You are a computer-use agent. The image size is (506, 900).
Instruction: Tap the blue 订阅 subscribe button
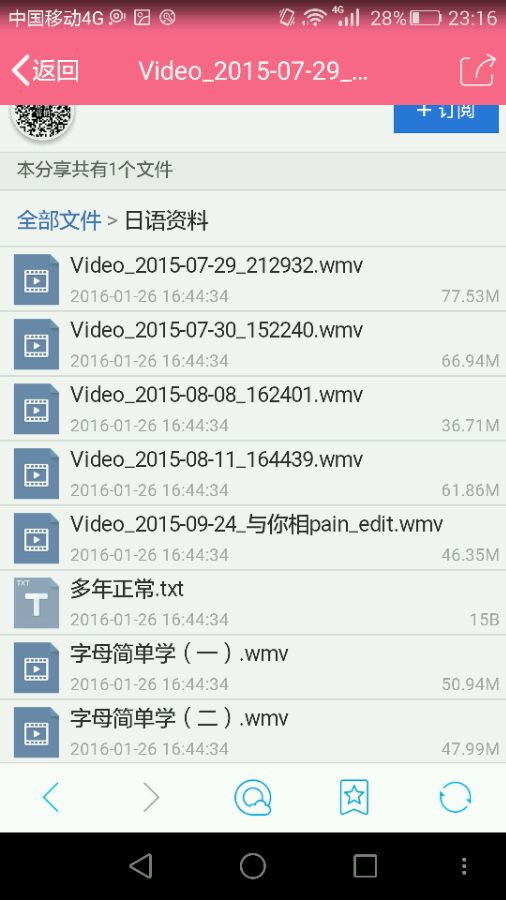[446, 118]
